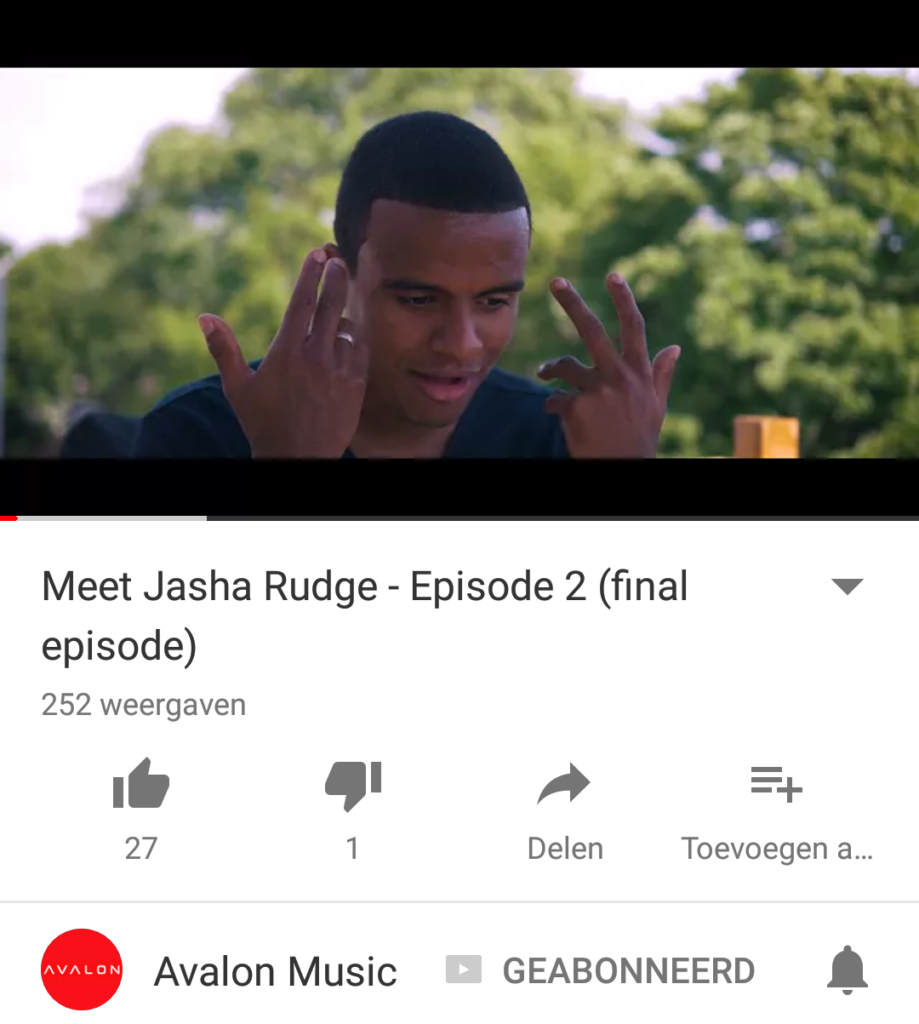Tap the video player to show controls
Viewport: 919px width, 1024px height.
(x=459, y=262)
